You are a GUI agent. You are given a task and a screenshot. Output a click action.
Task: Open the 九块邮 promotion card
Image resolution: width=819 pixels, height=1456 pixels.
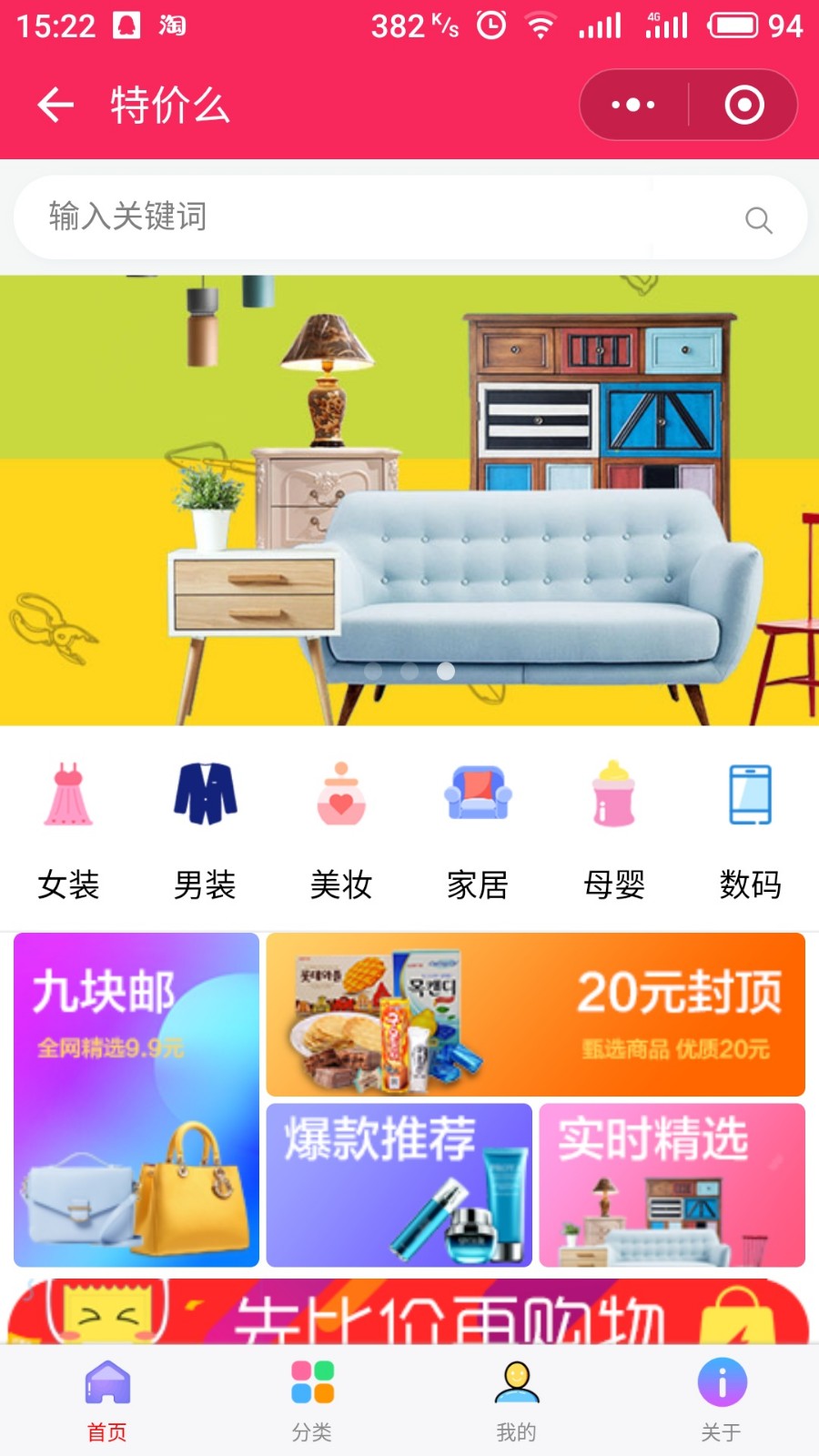point(136,1099)
